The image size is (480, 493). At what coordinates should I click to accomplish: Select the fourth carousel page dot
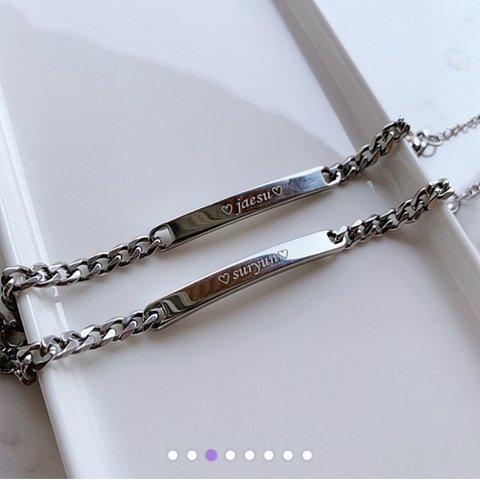coord(230,455)
